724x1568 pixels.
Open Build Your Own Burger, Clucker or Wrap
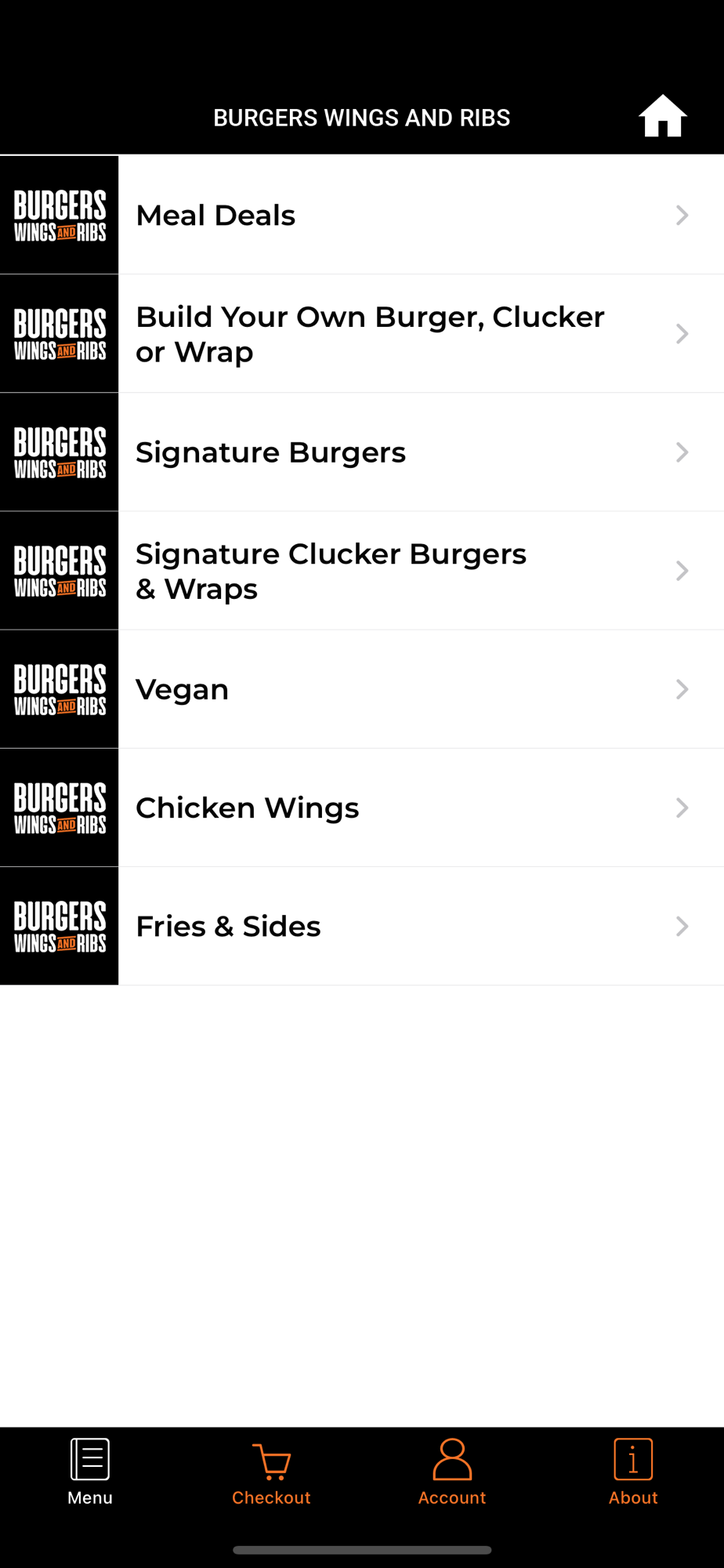click(362, 334)
